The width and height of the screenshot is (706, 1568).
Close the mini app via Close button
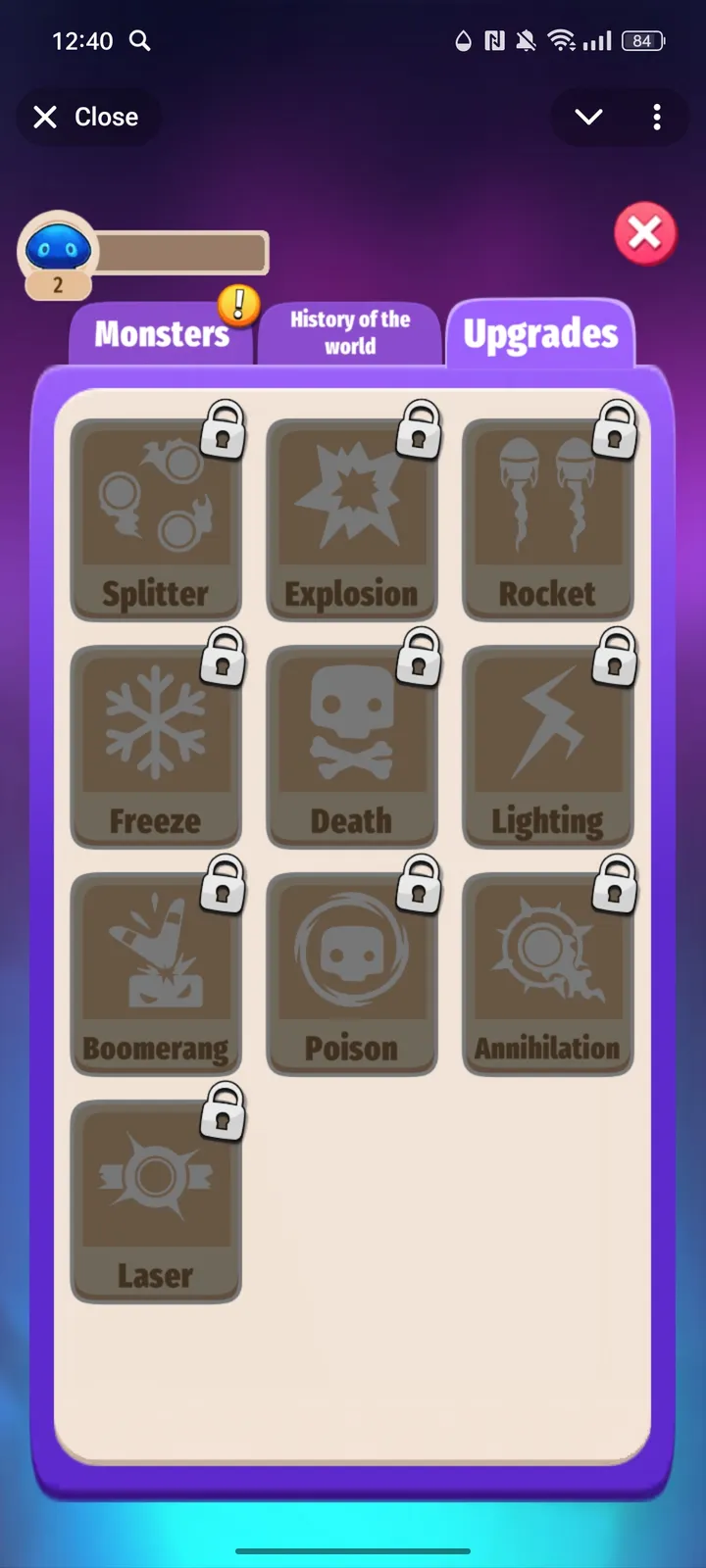click(86, 118)
